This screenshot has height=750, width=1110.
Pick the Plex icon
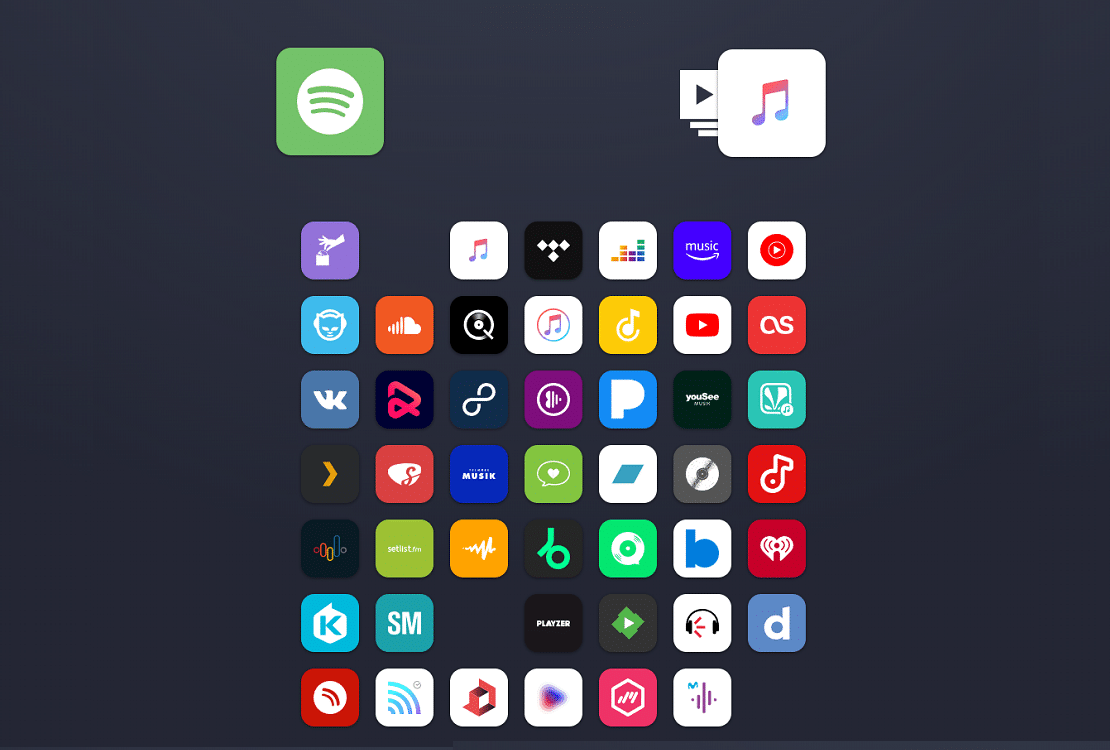pos(330,474)
